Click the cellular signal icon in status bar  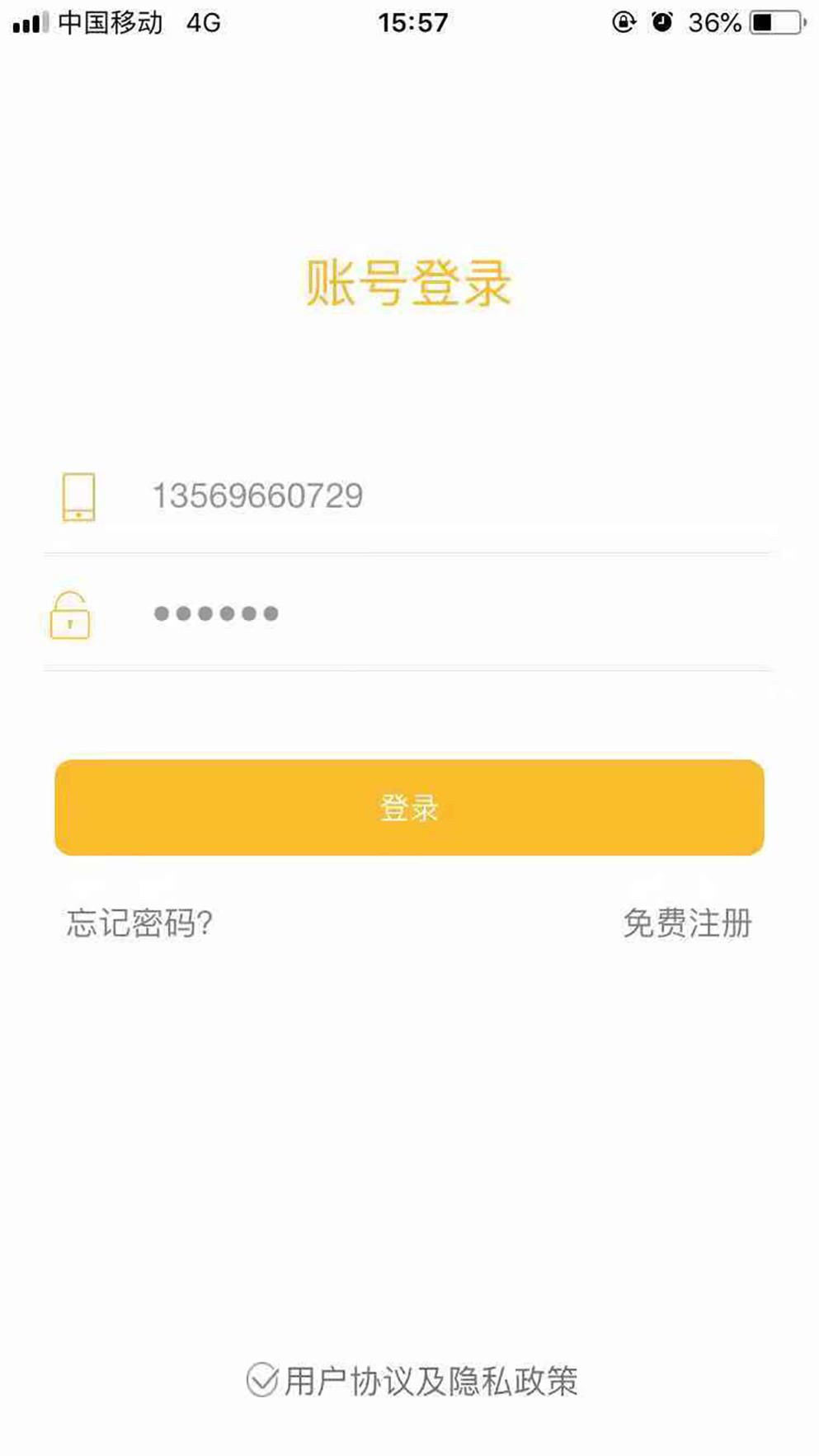point(27,21)
